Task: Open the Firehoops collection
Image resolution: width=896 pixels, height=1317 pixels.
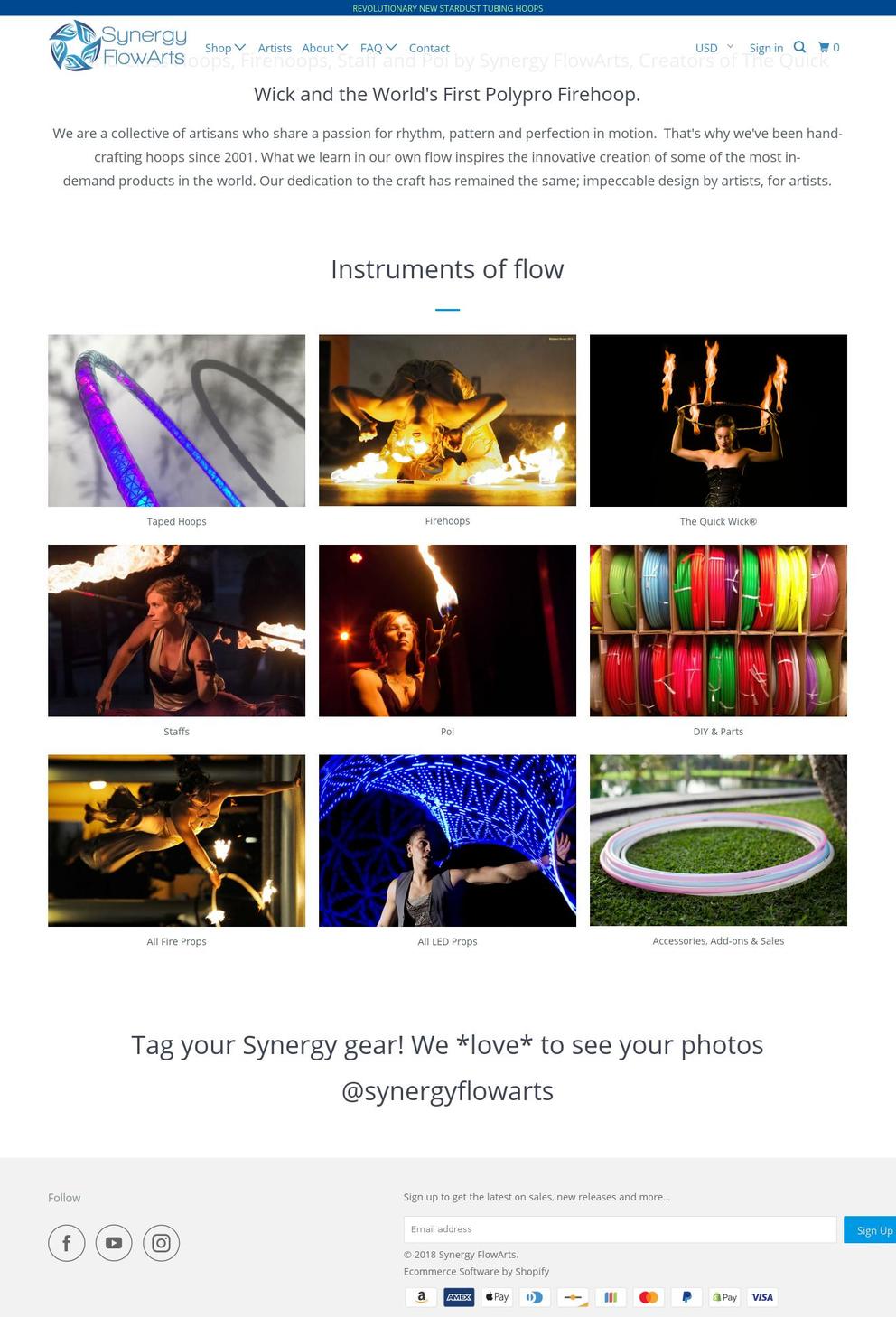Action: click(447, 421)
